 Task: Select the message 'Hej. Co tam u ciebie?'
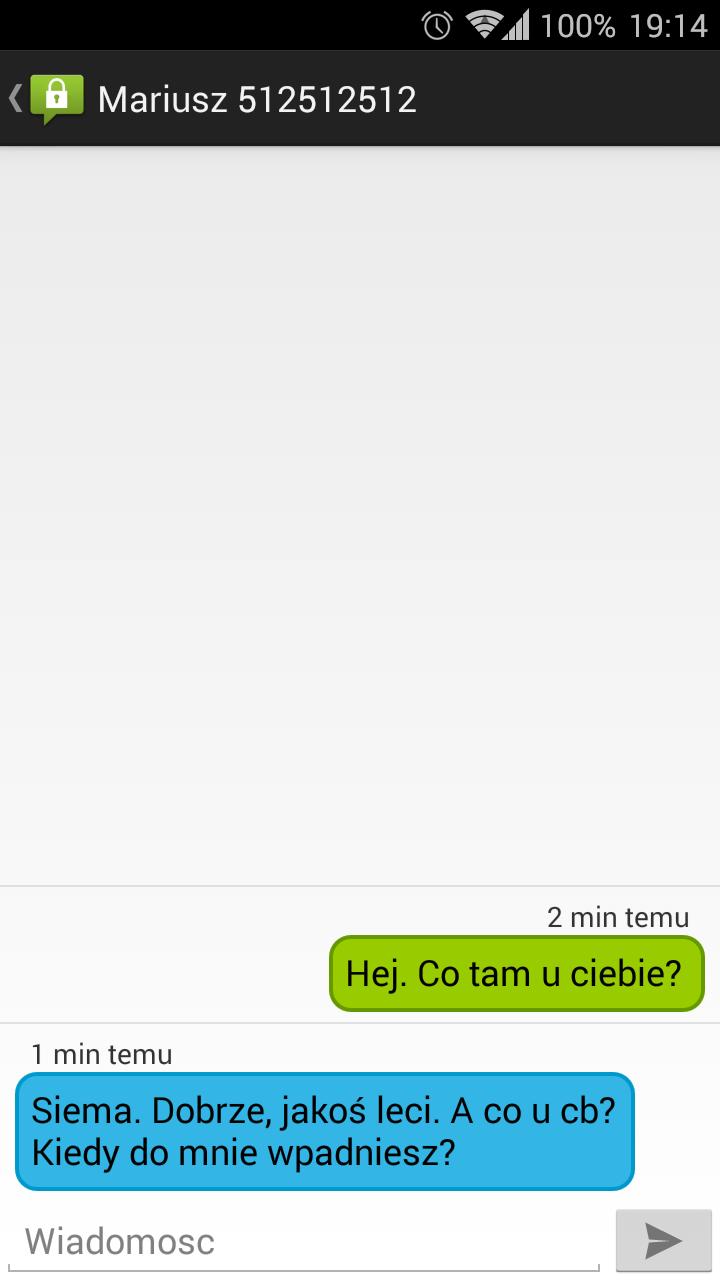(515, 973)
